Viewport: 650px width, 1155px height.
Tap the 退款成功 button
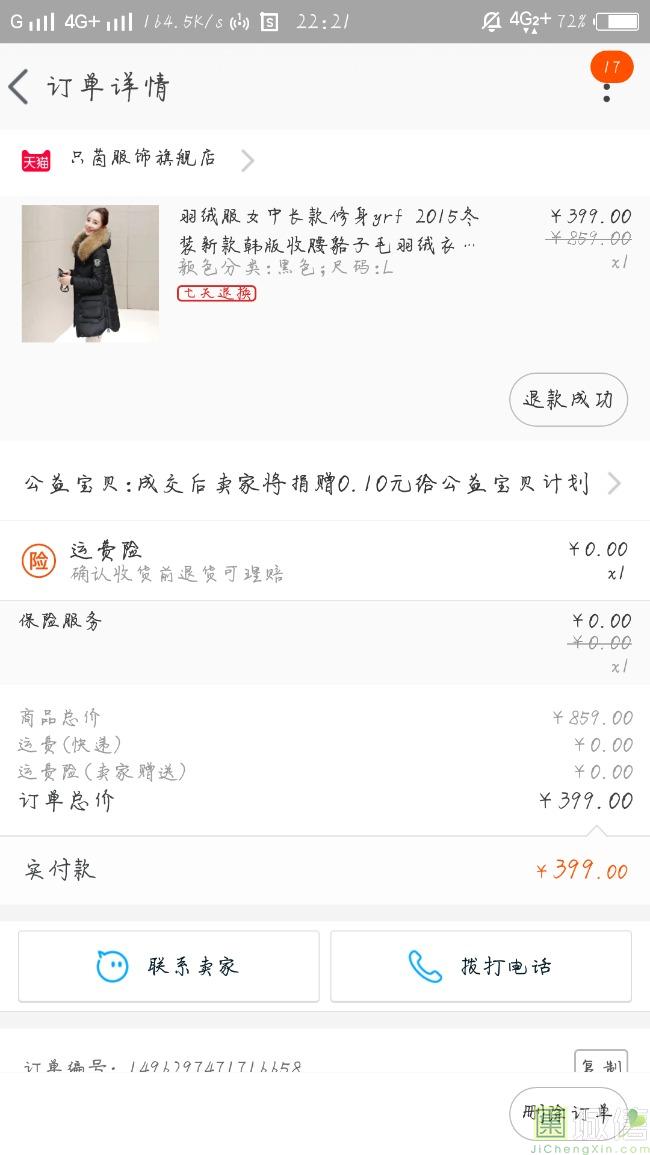pyautogui.click(x=568, y=400)
